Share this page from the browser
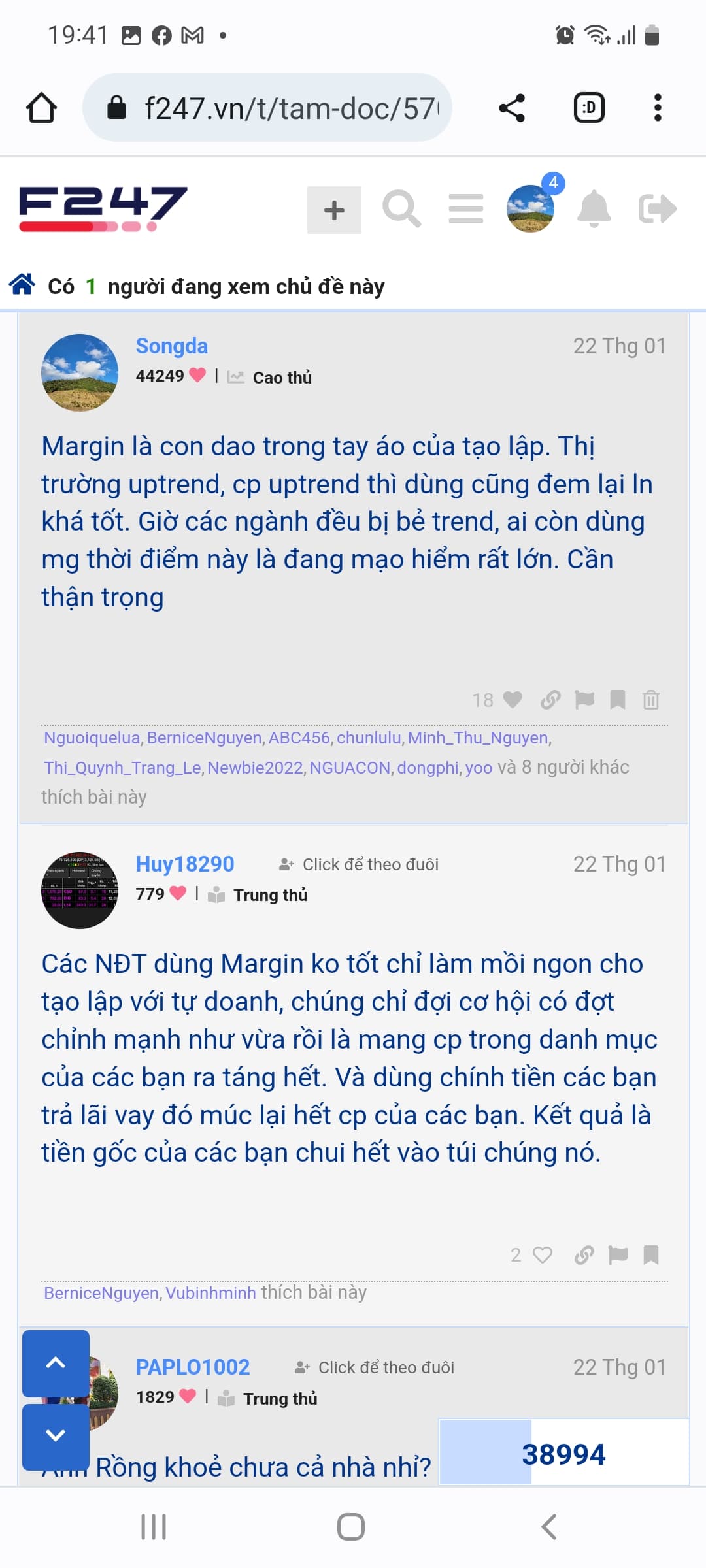The width and height of the screenshot is (706, 1568). pos(511,108)
